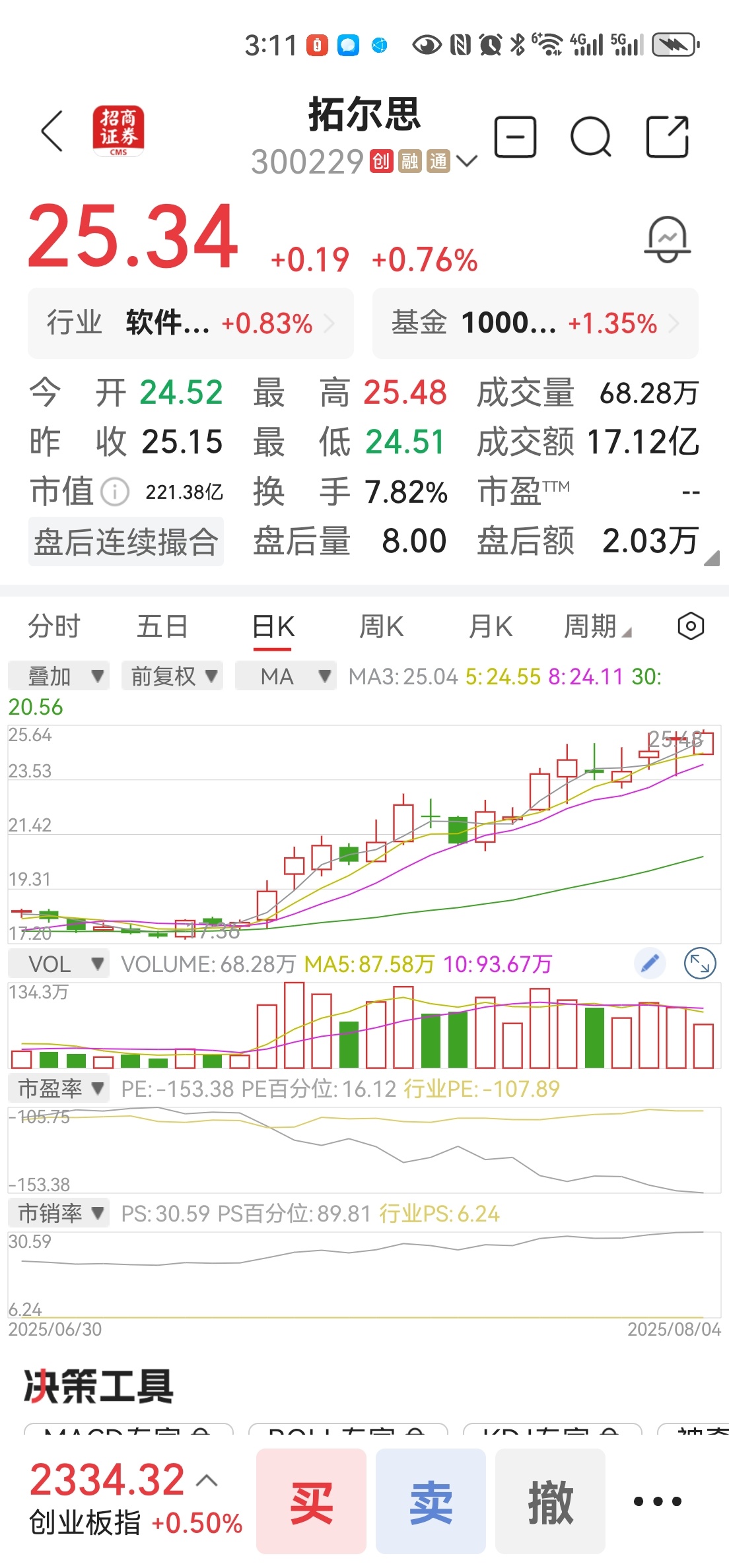
Task: Tap the blue 卖 sell button
Action: [x=431, y=1501]
